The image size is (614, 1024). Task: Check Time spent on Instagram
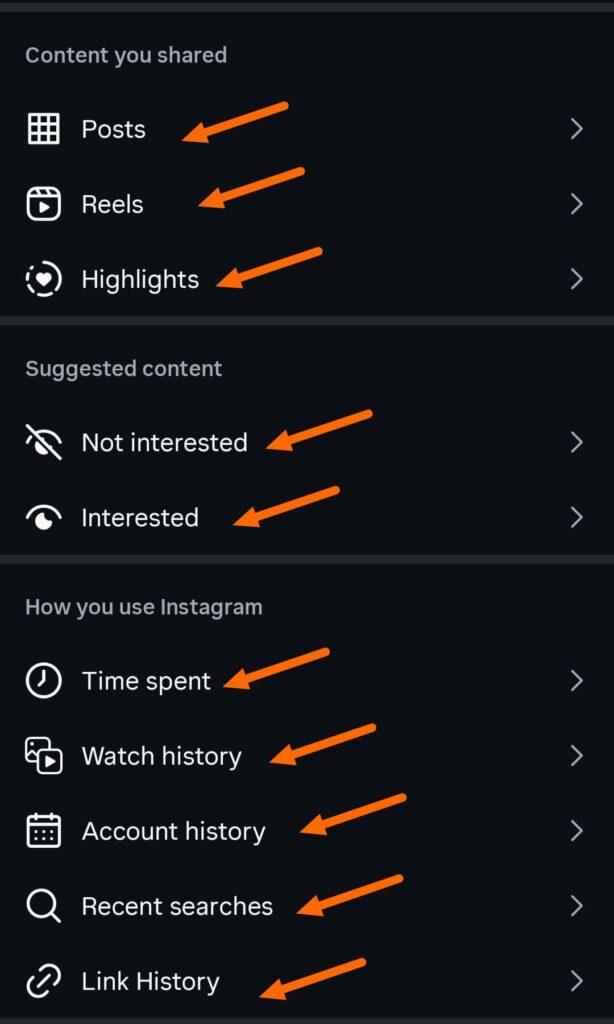[x=146, y=682]
